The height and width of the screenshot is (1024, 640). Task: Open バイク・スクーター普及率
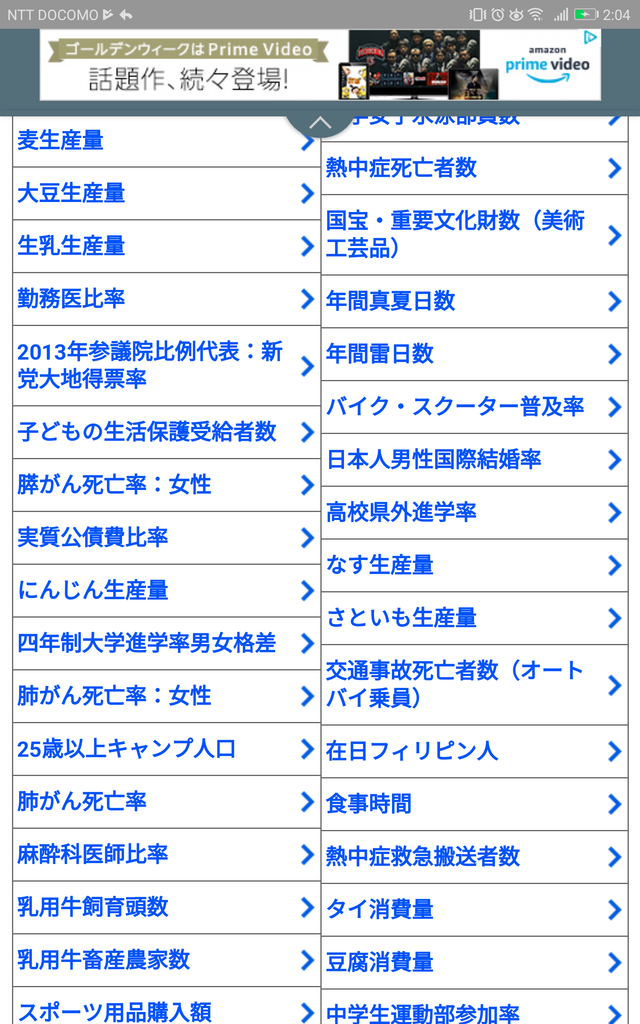point(475,408)
